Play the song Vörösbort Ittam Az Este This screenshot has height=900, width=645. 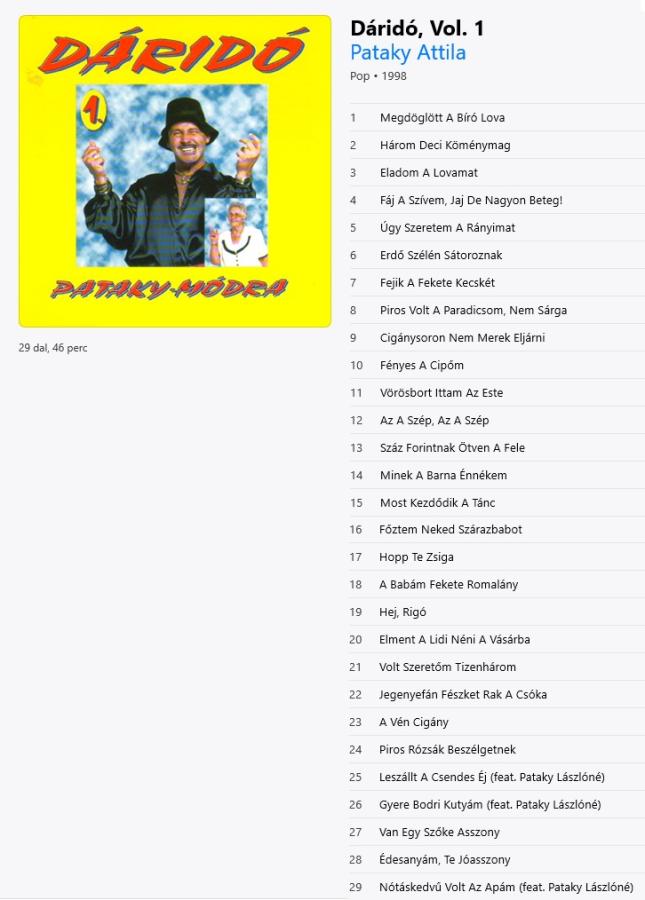[497, 393]
